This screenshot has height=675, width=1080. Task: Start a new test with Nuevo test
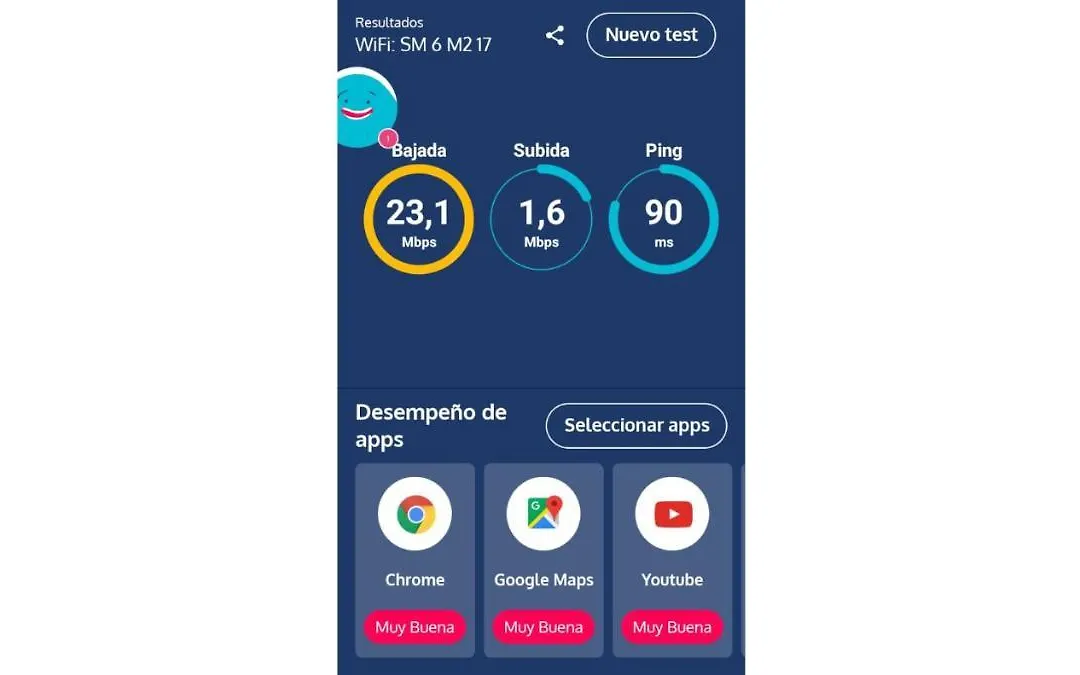point(651,35)
